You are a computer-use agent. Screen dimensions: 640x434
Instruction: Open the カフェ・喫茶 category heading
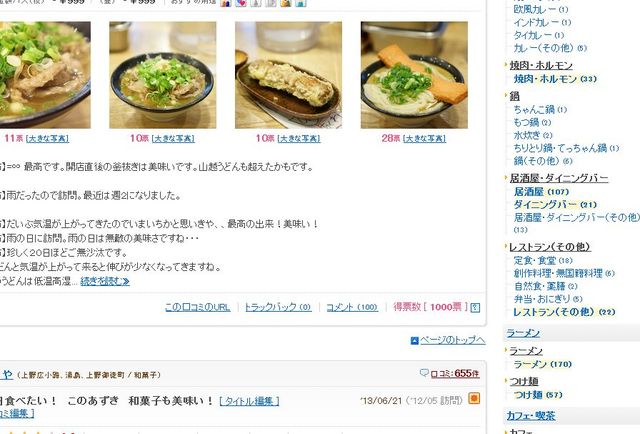[x=530, y=415]
